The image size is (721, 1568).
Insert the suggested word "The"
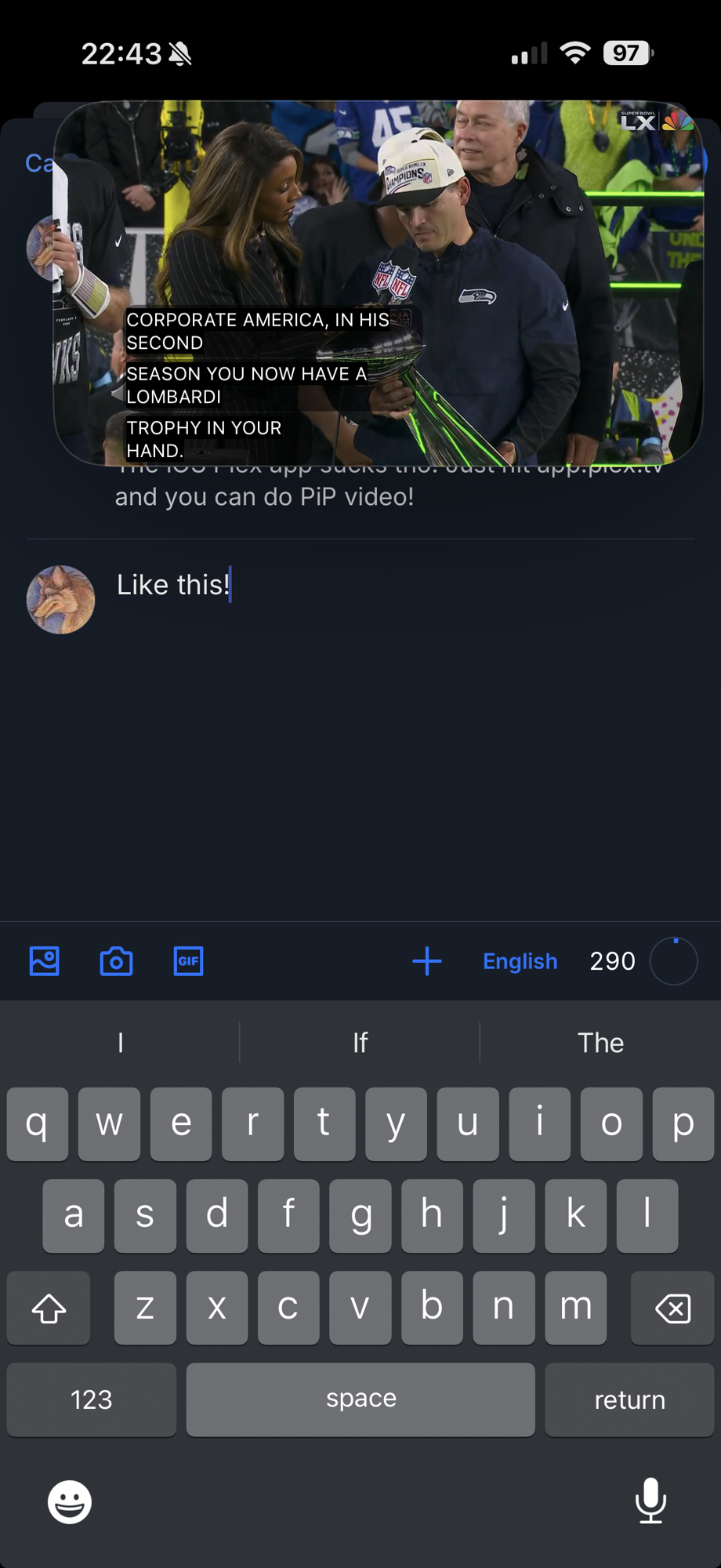point(600,1043)
